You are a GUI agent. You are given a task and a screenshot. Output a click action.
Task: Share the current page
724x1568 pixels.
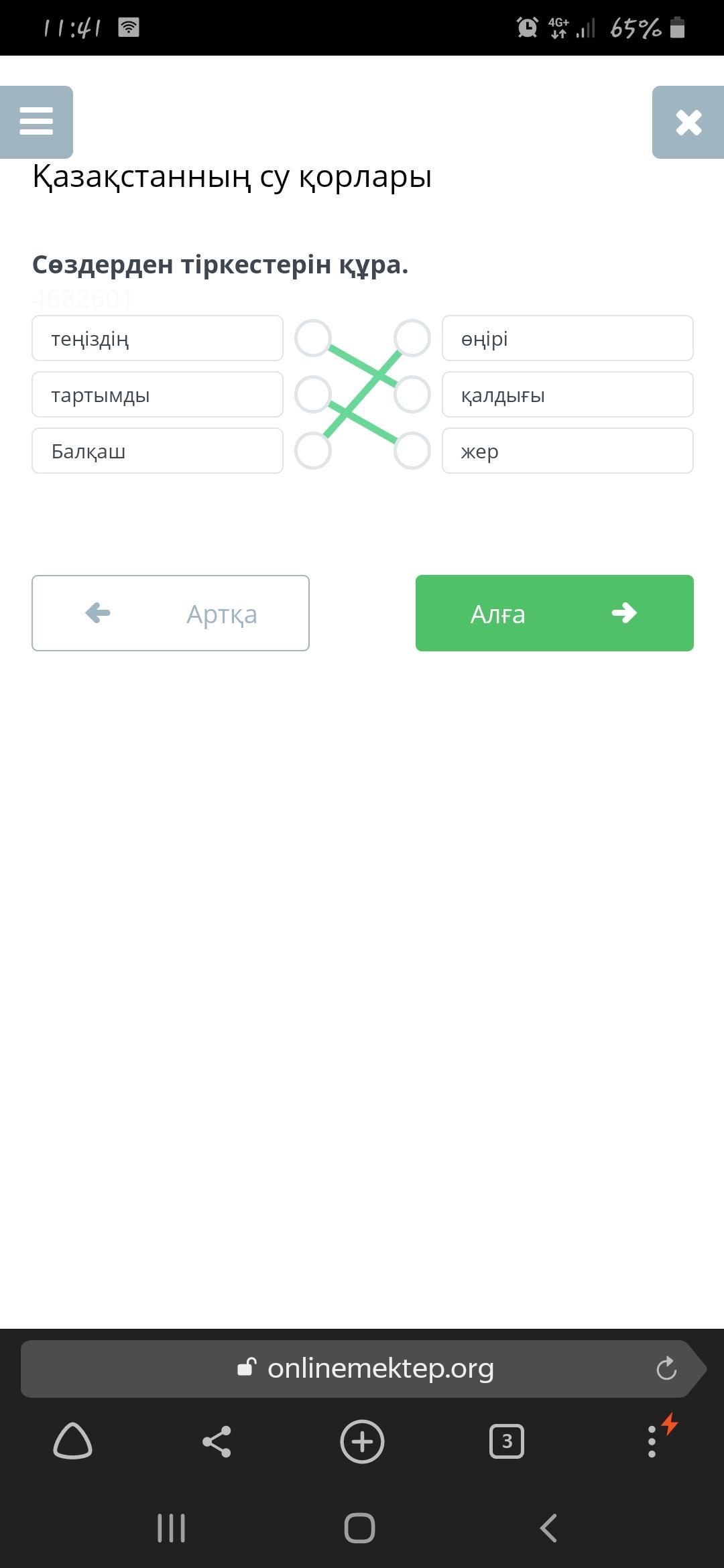click(217, 1441)
